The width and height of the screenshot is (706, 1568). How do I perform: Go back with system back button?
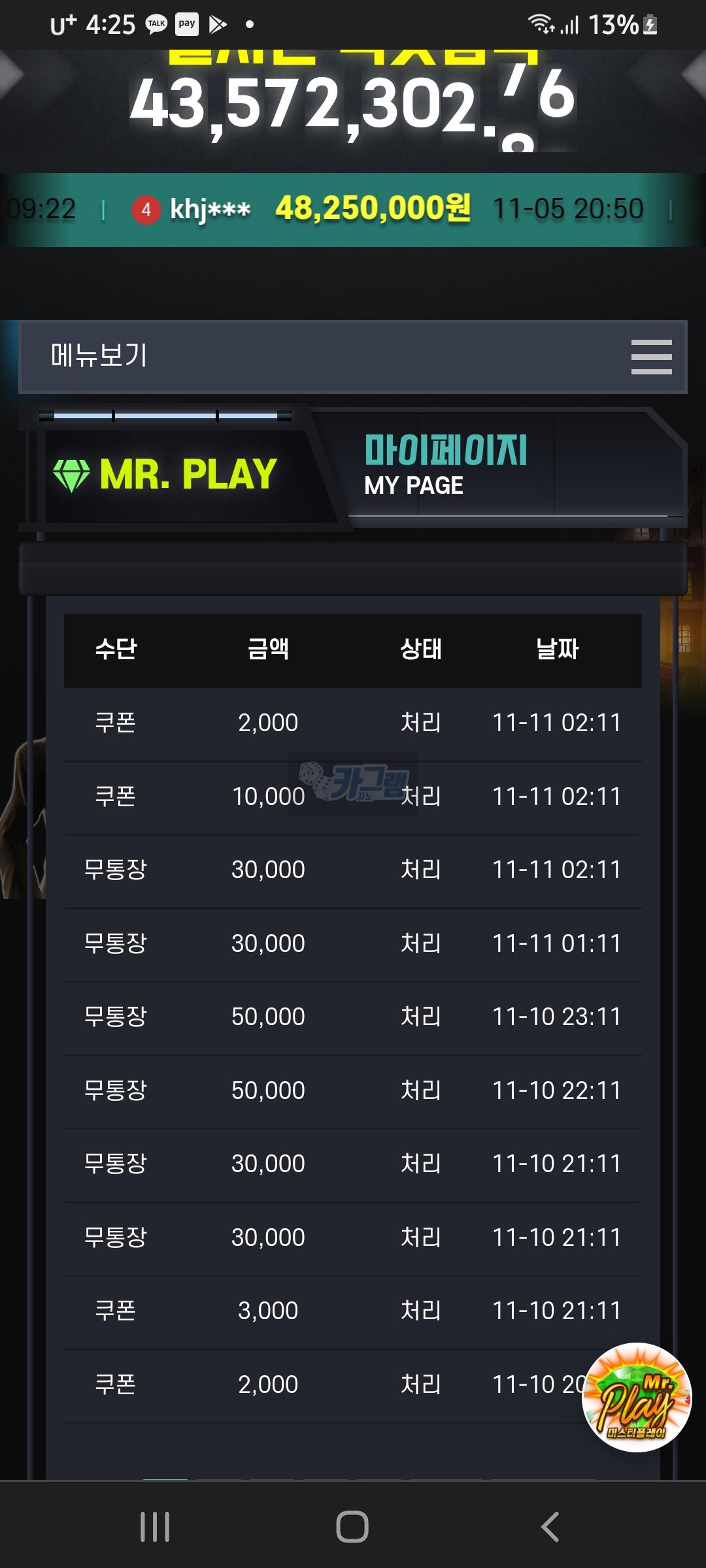[x=550, y=1527]
